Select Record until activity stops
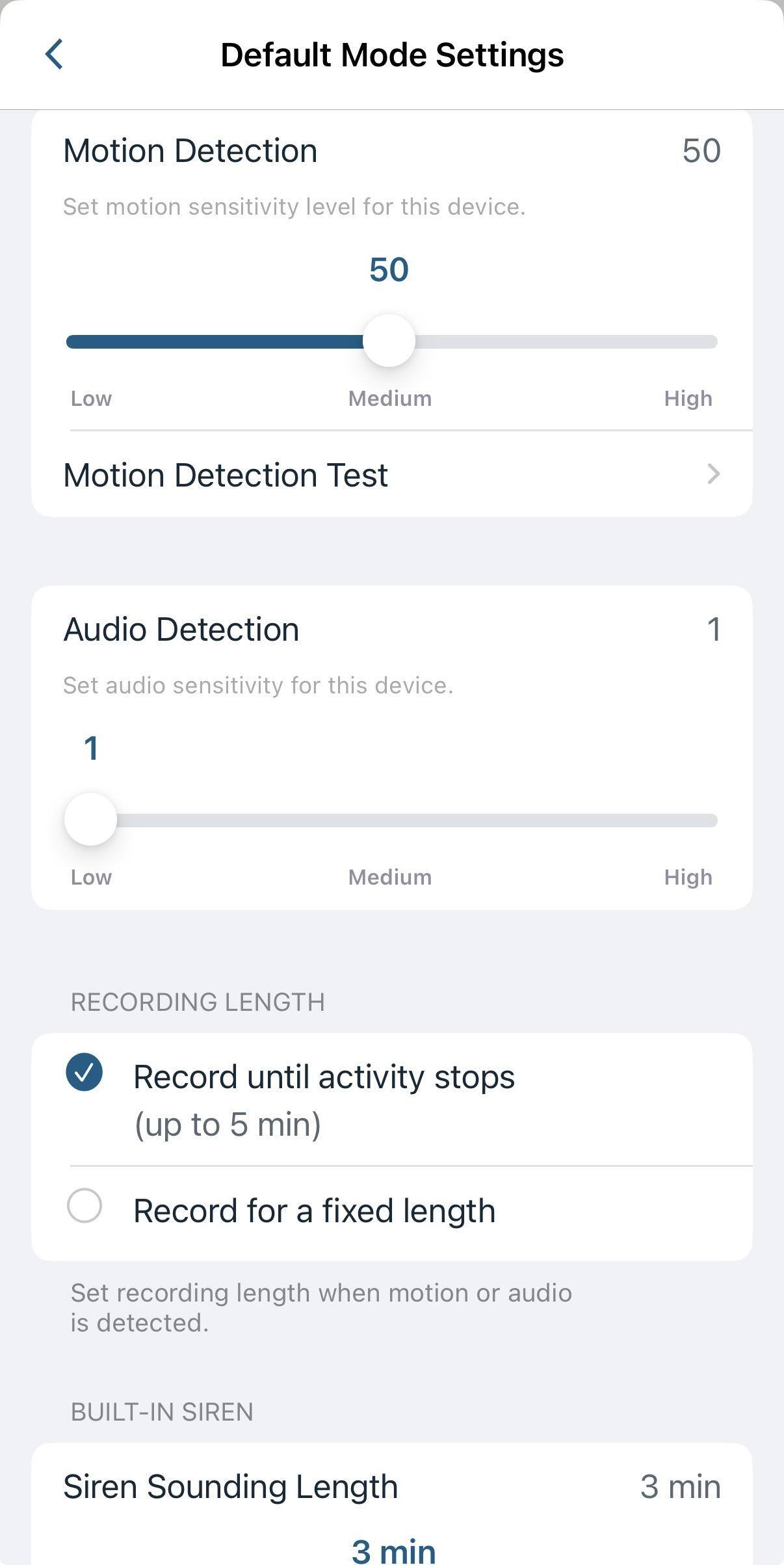 point(85,1072)
